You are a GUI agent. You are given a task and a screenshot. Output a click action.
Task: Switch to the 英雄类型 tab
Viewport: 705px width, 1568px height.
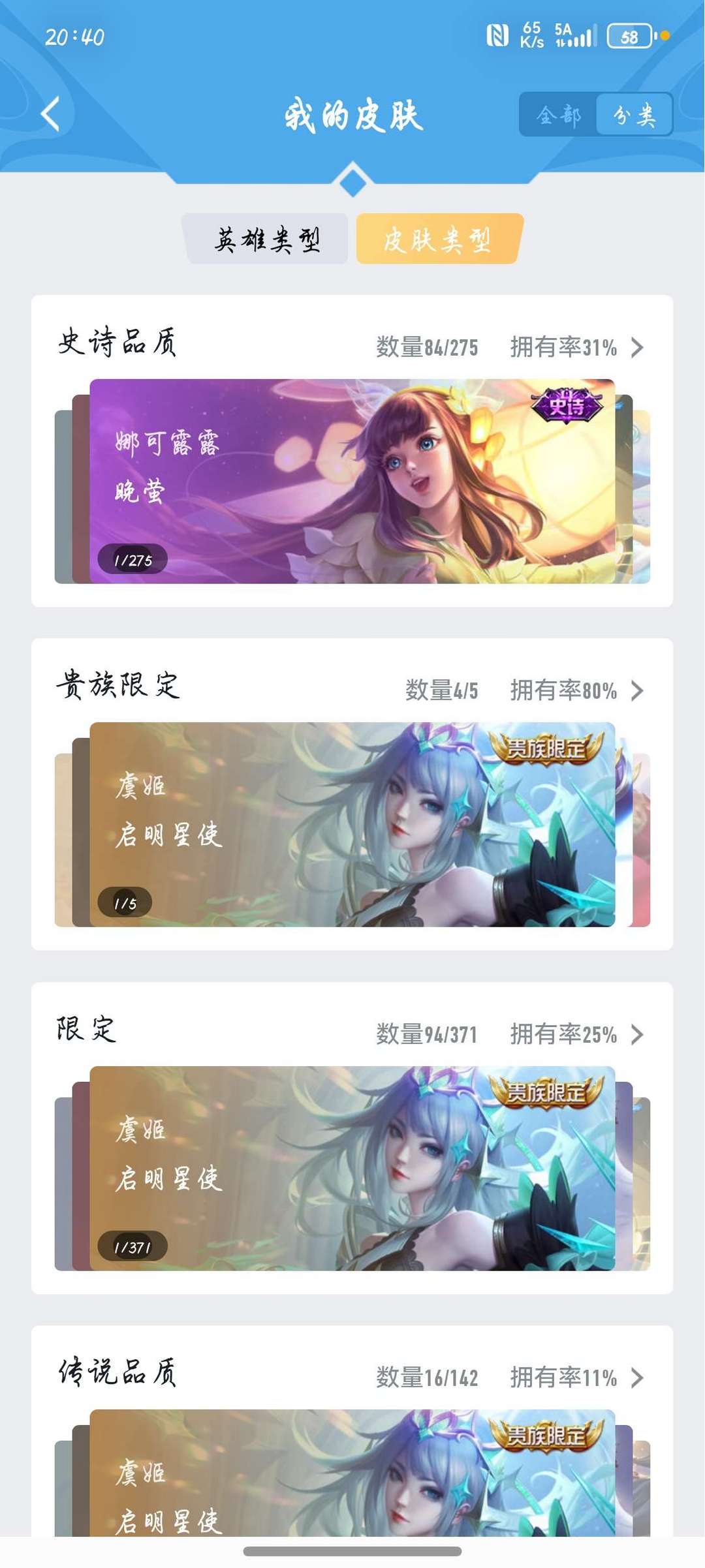pyautogui.click(x=266, y=239)
